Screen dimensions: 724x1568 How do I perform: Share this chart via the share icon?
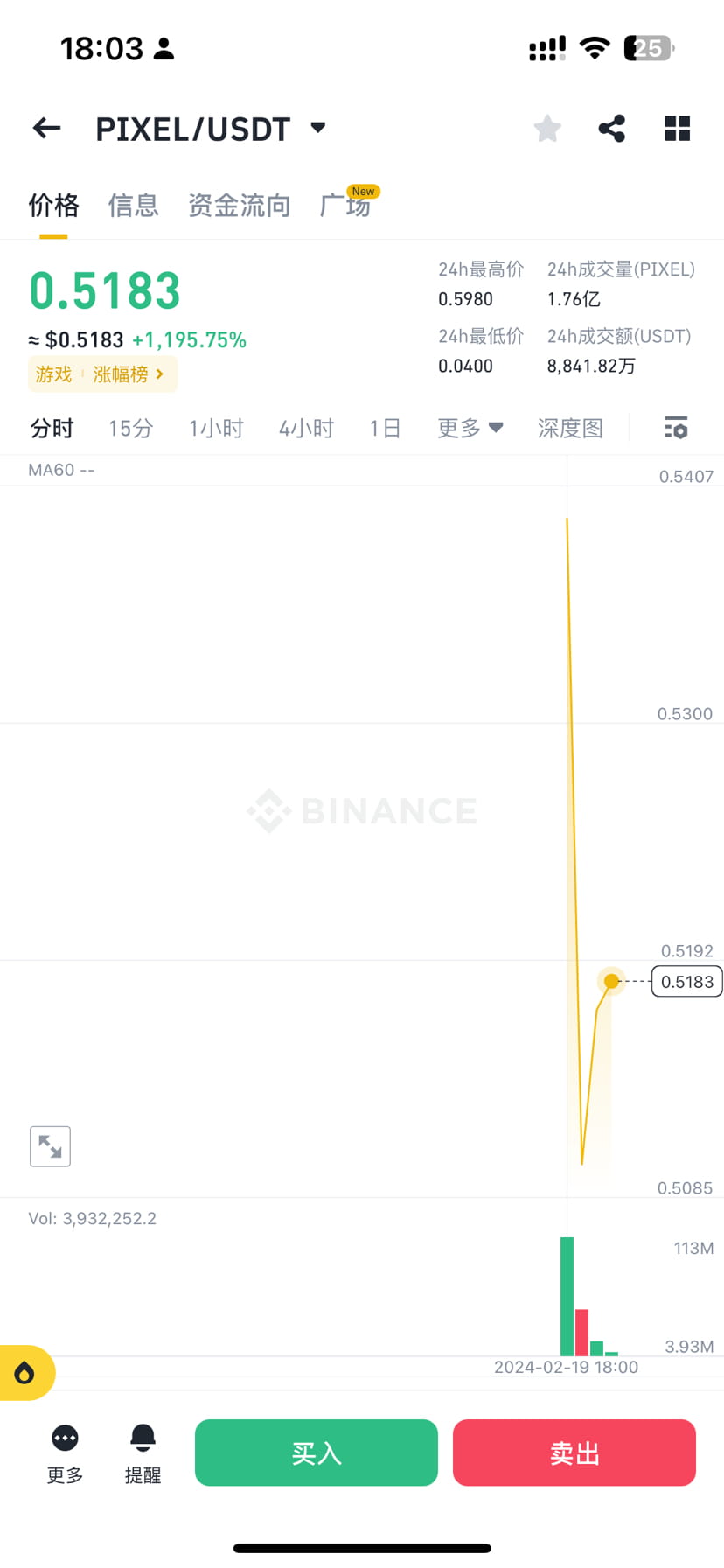coord(611,128)
